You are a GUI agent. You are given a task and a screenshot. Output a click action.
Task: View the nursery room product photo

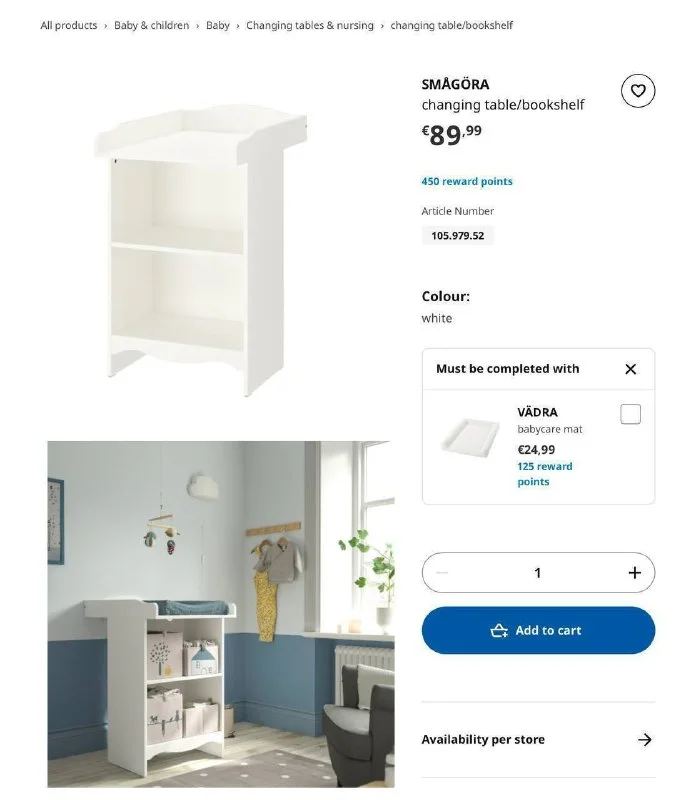click(221, 614)
